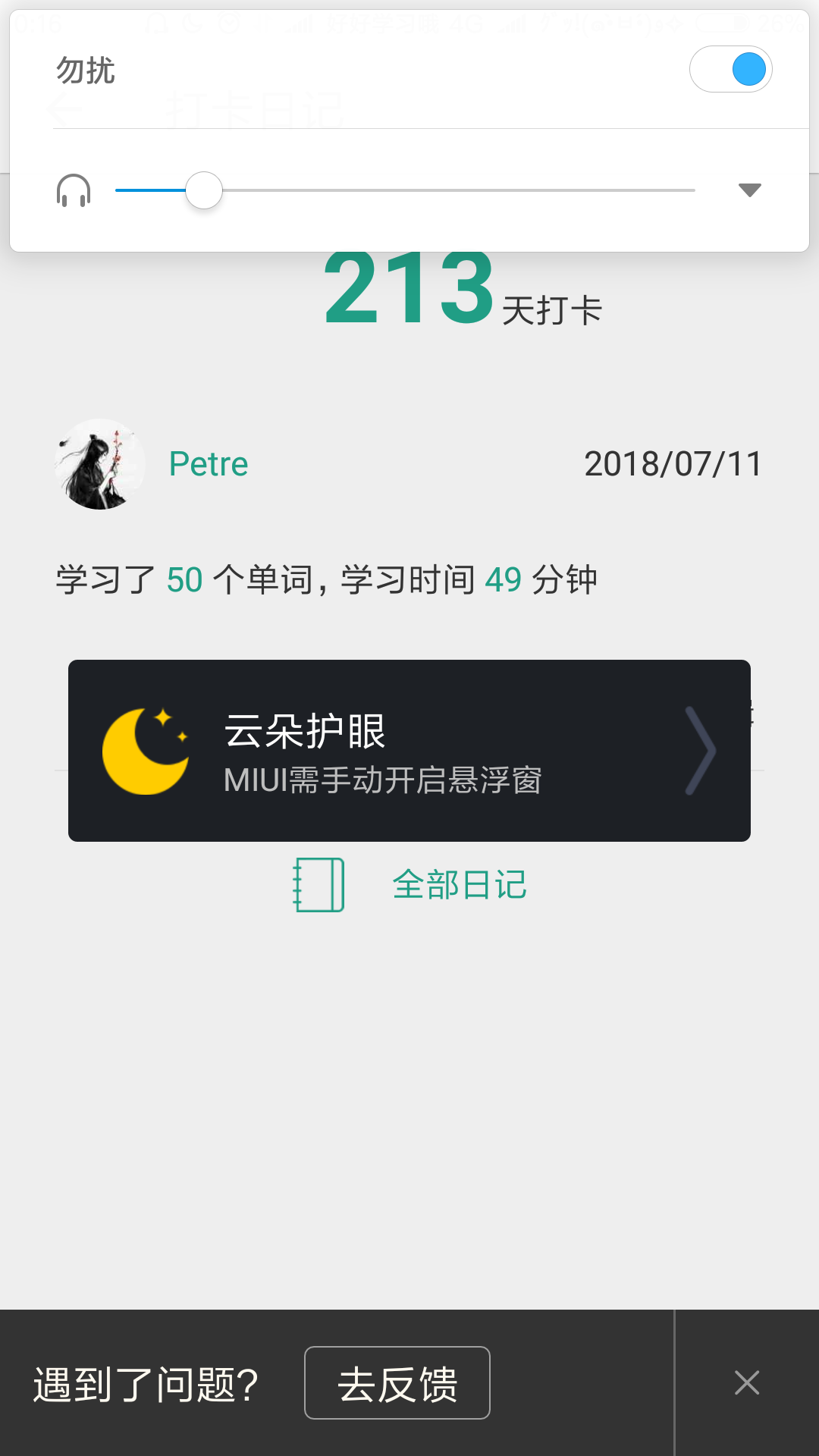Toggle the 勿扰 do-not-disturb switch
This screenshot has width=819, height=1456.
coord(730,70)
